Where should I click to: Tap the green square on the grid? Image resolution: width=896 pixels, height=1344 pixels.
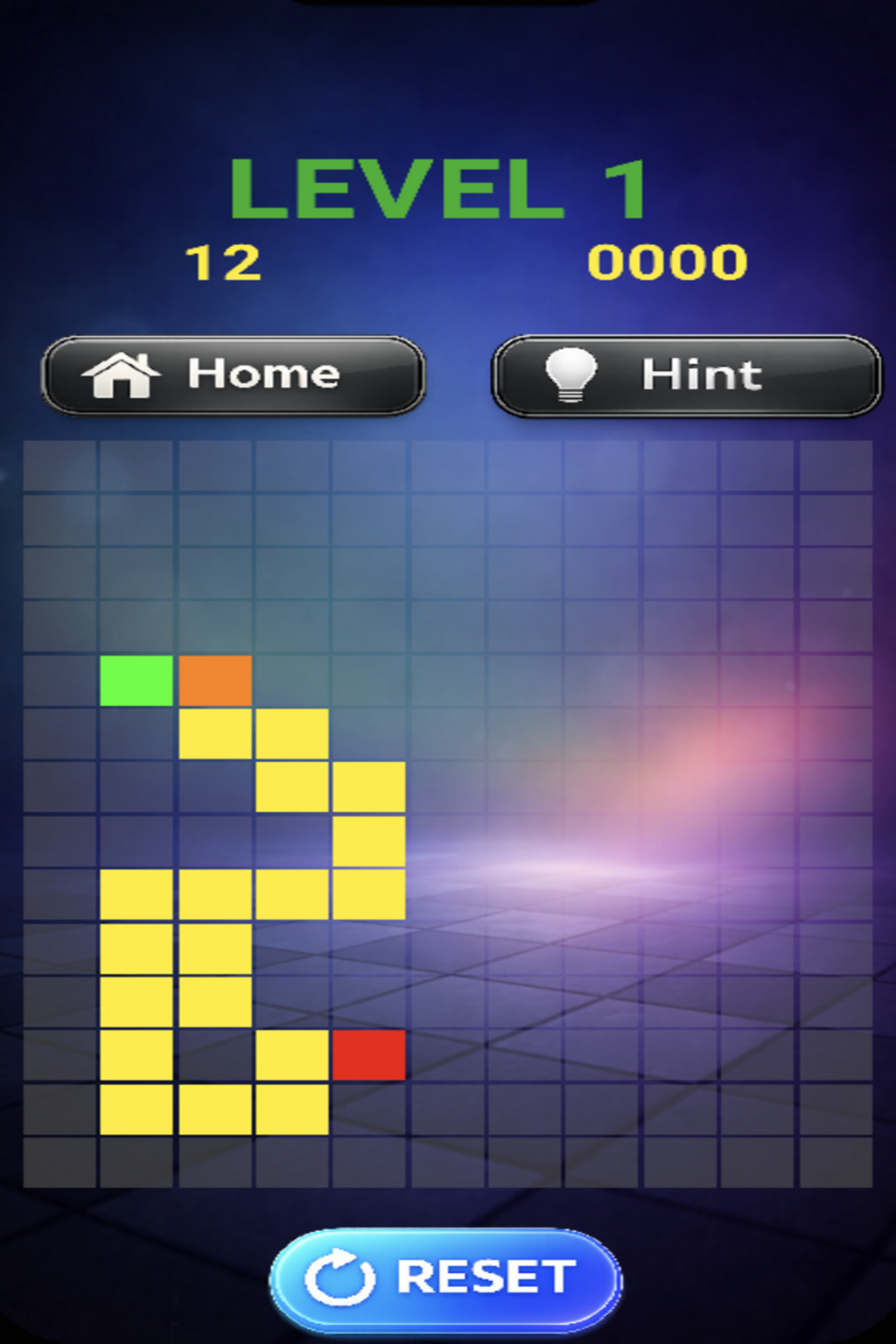136,681
